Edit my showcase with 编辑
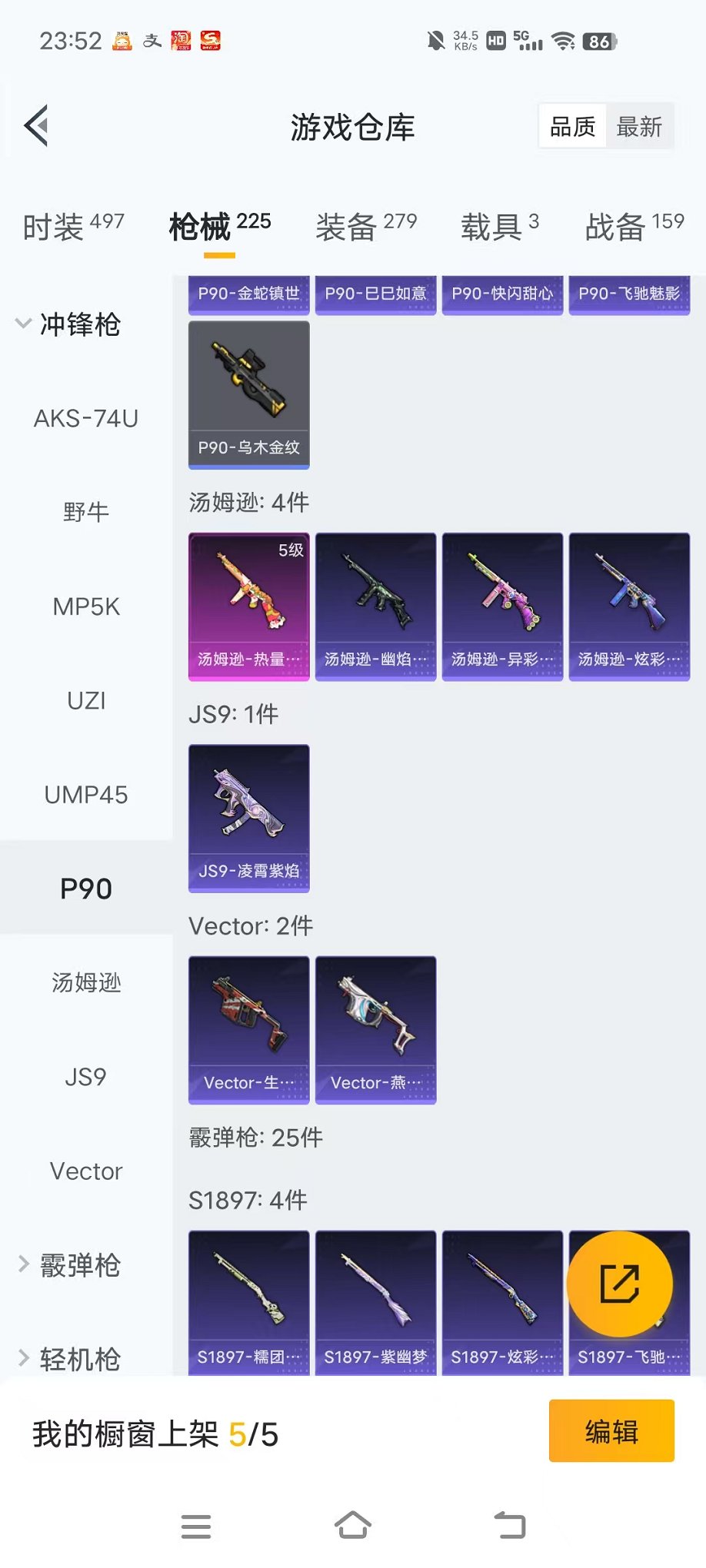706x1568 pixels. tap(611, 1431)
